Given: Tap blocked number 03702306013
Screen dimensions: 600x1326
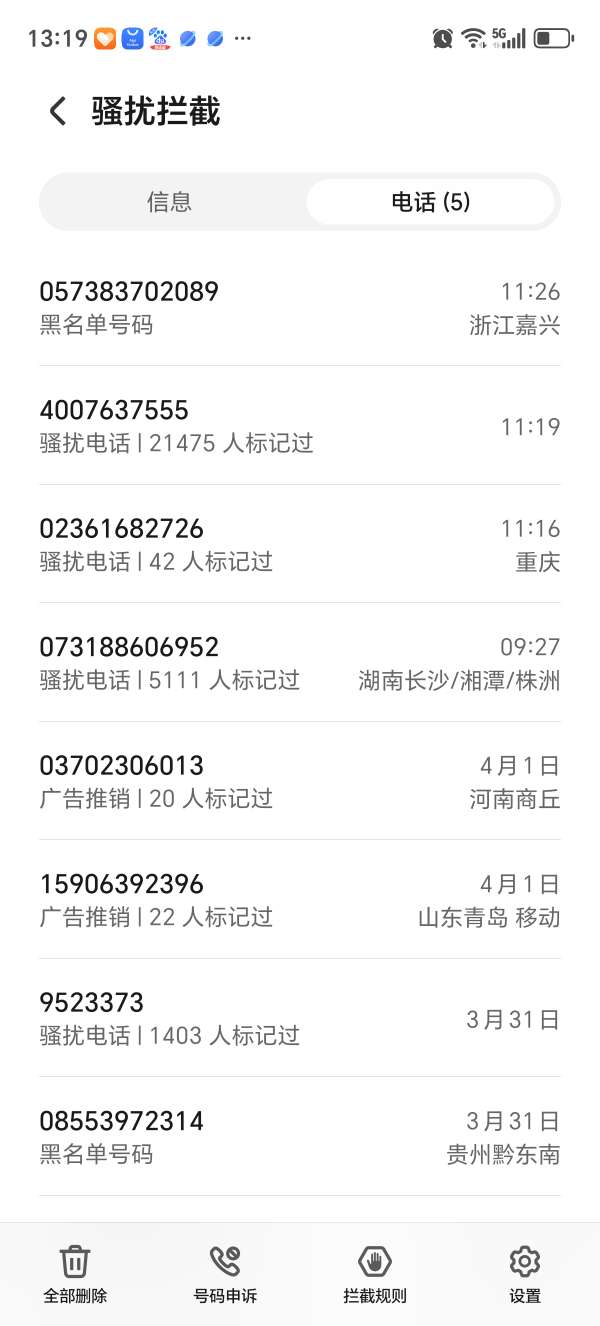Looking at the screenshot, I should [x=299, y=781].
